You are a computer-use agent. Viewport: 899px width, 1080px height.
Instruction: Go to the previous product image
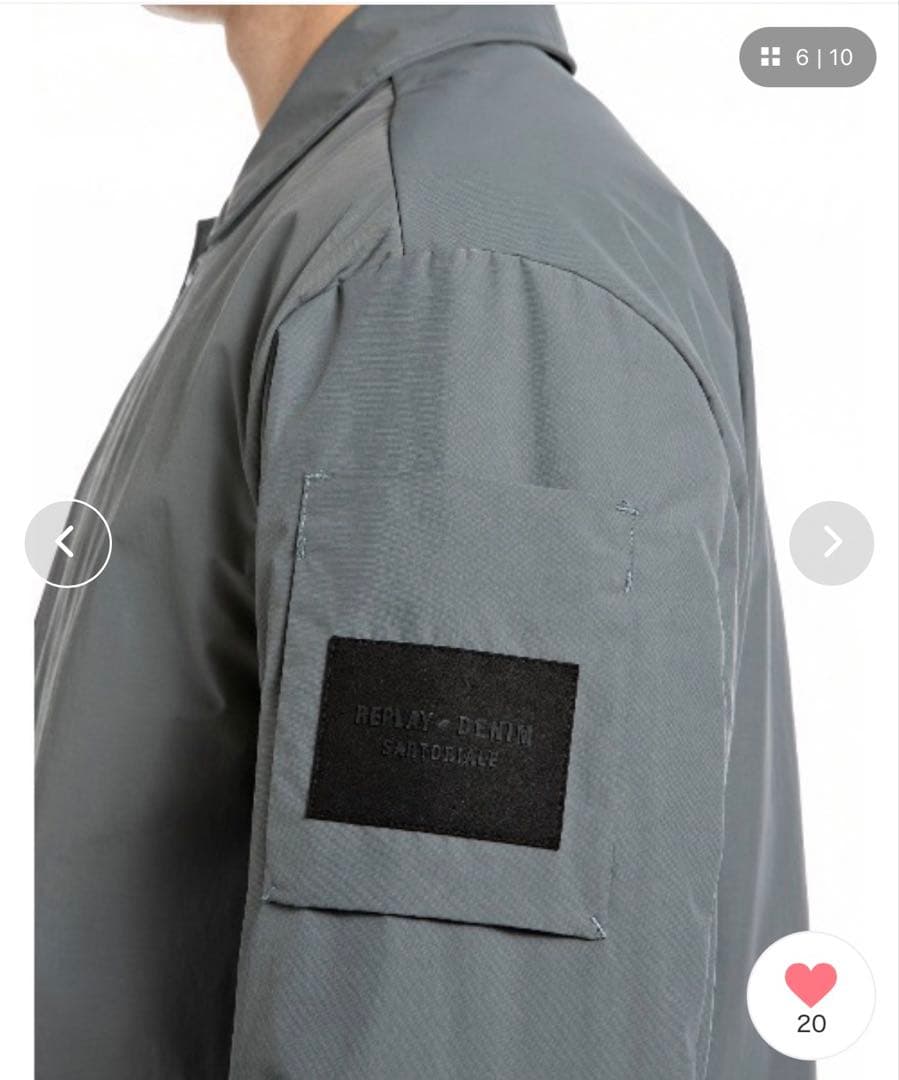(x=67, y=543)
